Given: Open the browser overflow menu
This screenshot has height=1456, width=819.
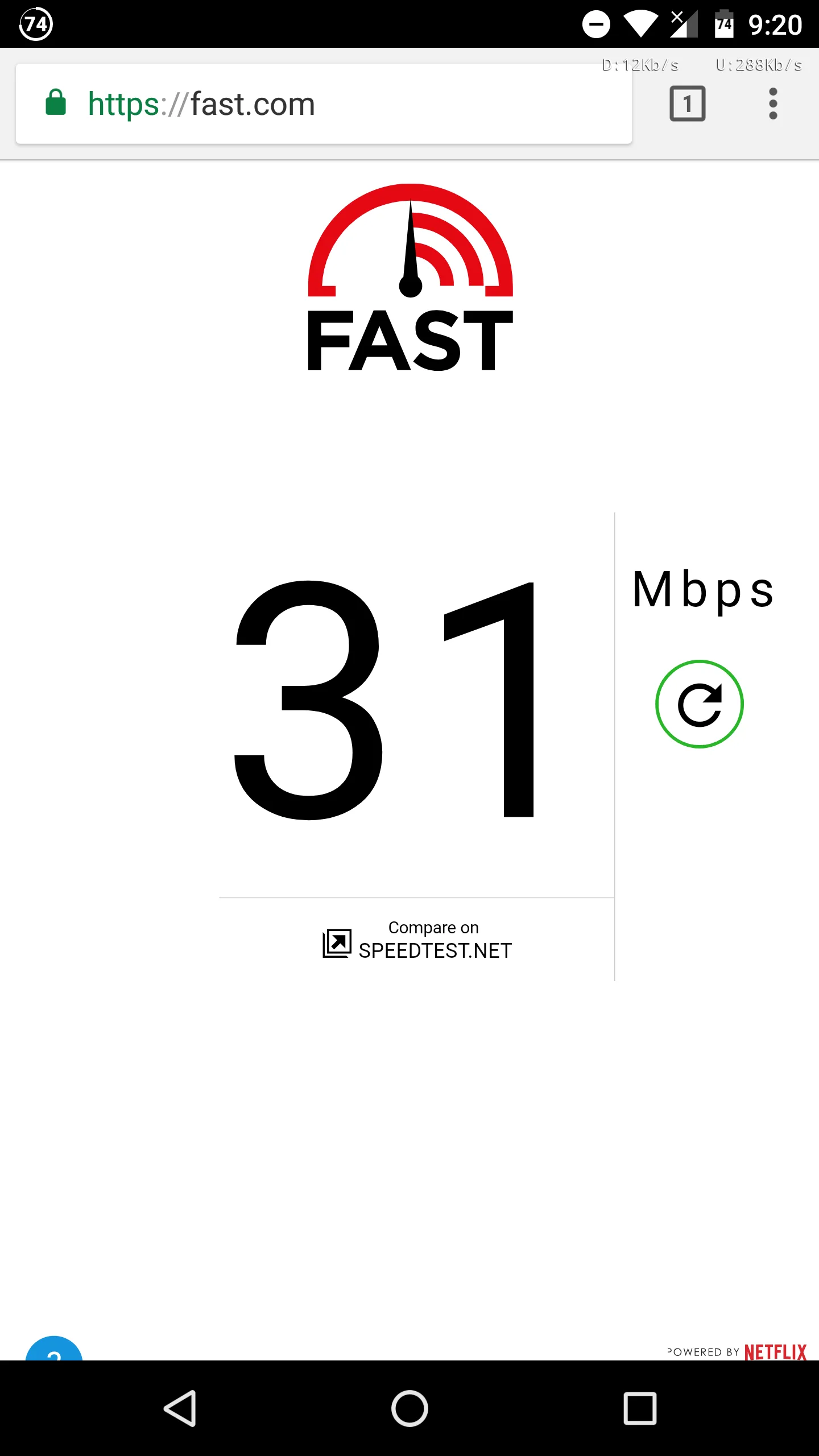Looking at the screenshot, I should click(773, 104).
